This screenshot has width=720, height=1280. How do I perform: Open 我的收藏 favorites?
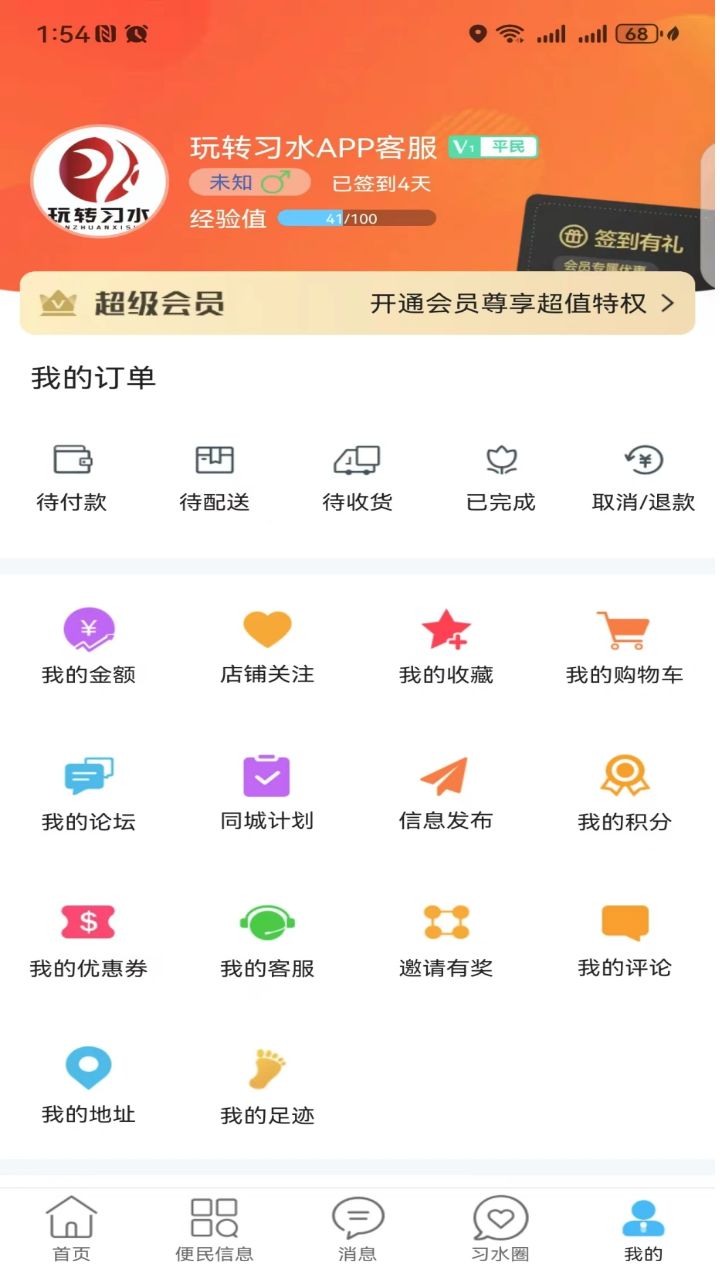click(x=446, y=647)
